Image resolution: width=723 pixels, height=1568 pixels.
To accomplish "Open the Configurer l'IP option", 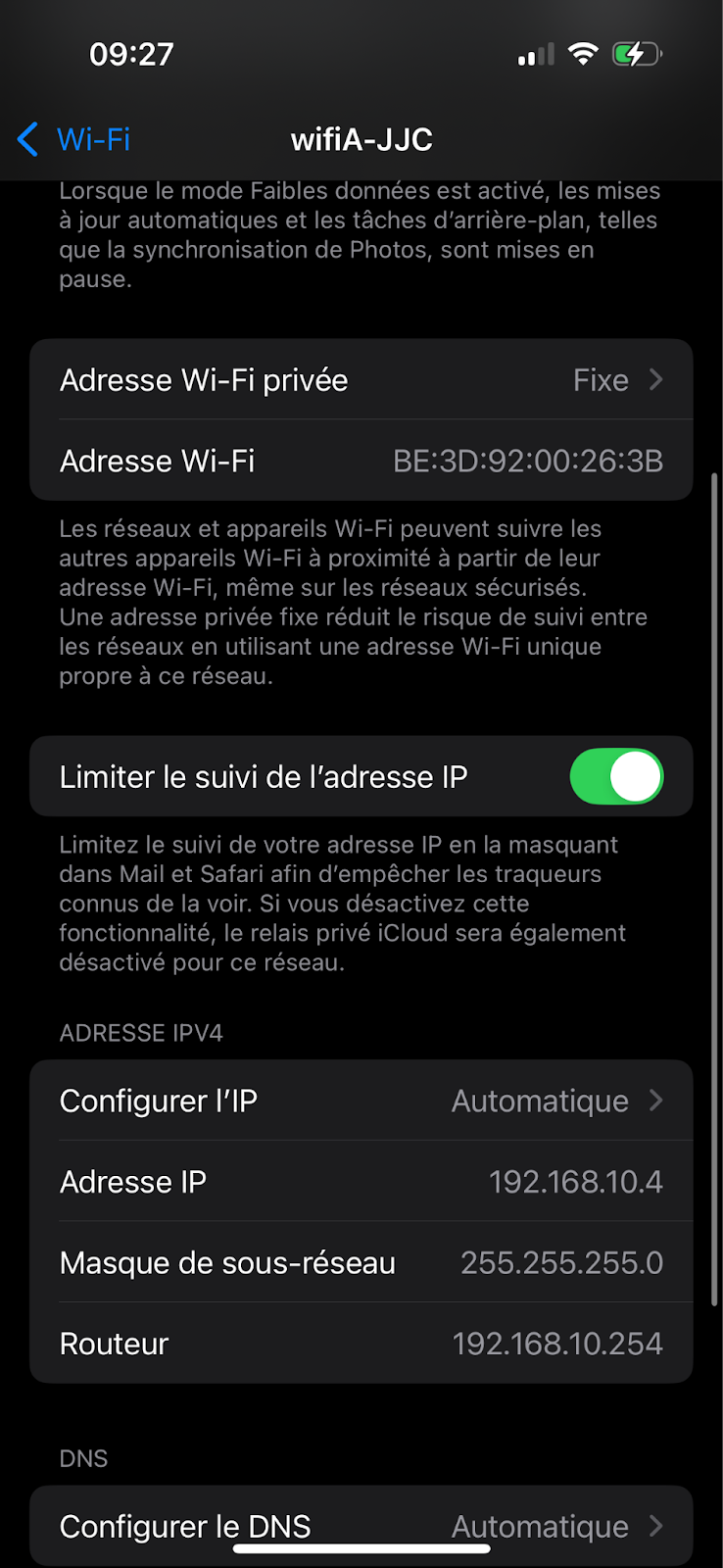I will 361,1101.
